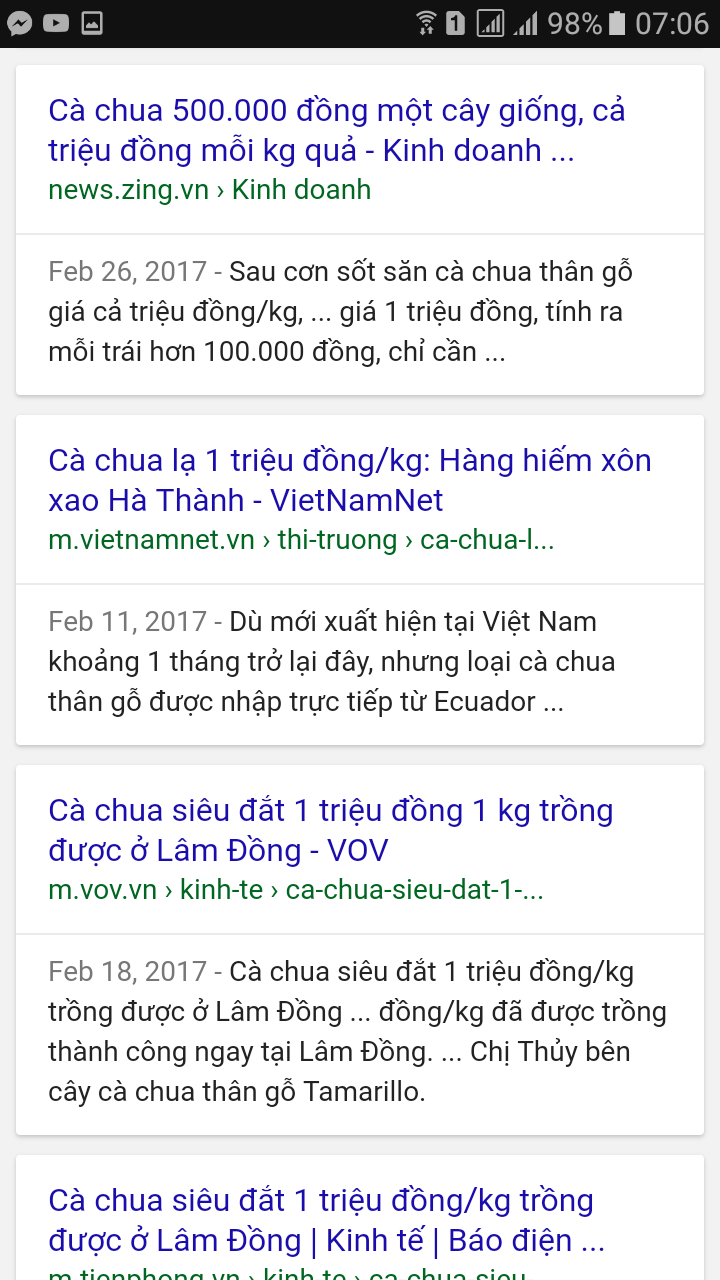Open the VietNamNet result 'Cà chua lạ 1 triệu đồng/kg'

tap(349, 480)
